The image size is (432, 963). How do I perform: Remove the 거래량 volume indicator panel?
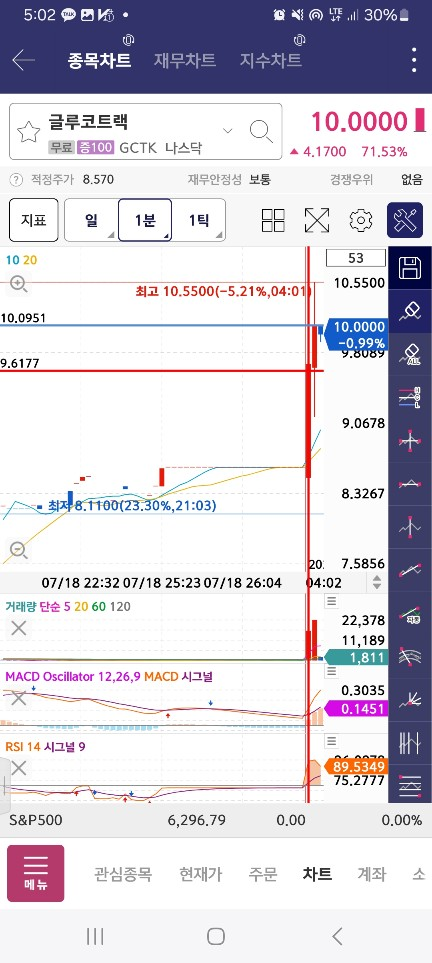point(19,628)
